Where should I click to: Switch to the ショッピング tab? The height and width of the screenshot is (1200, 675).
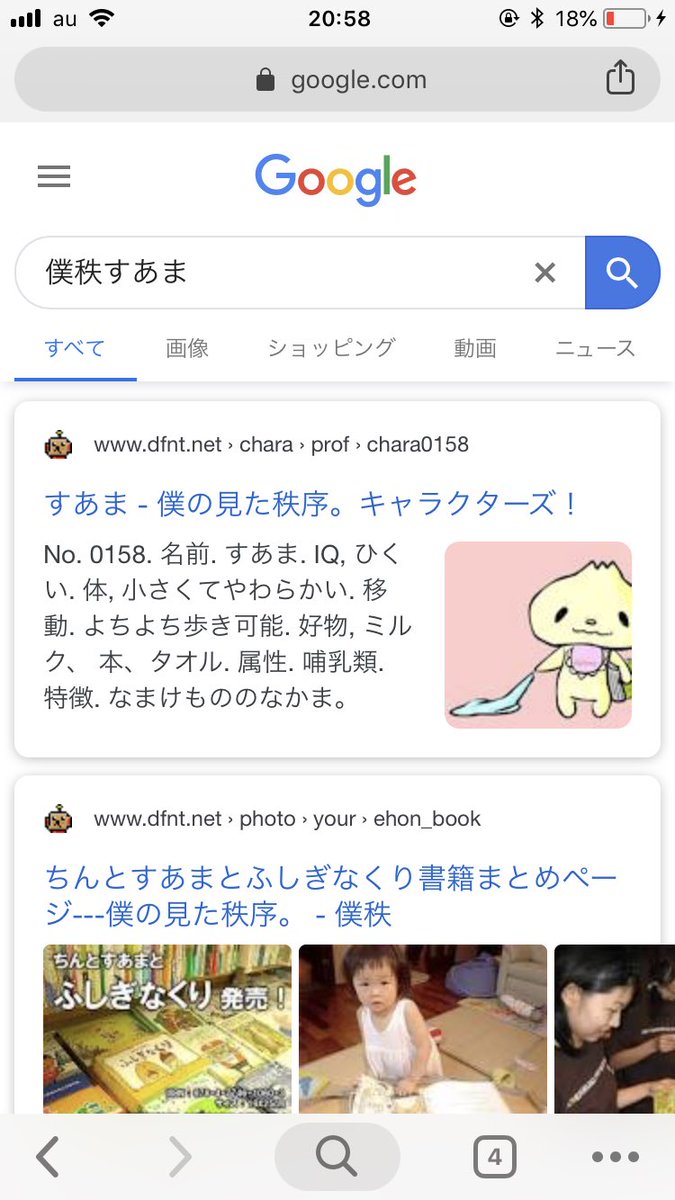point(331,348)
